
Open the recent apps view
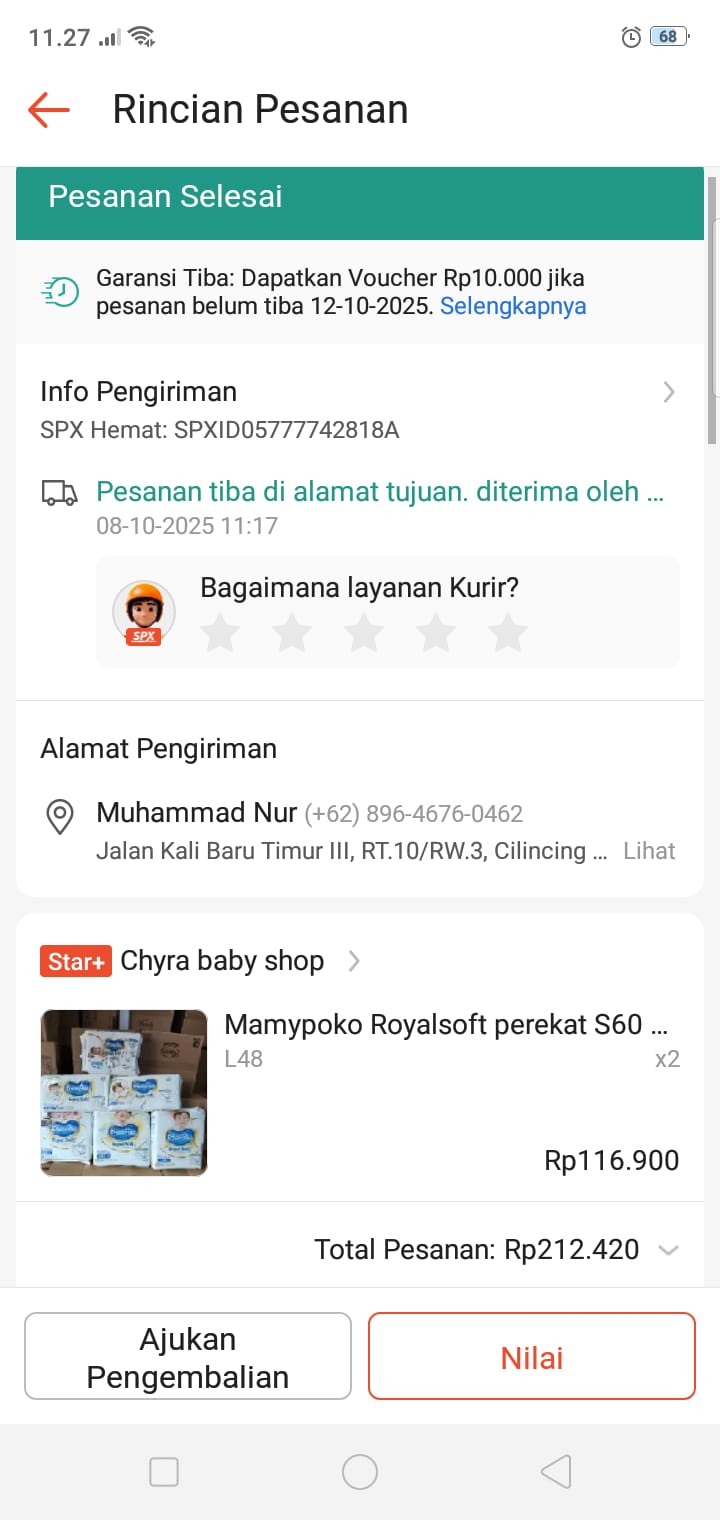[x=164, y=1471]
